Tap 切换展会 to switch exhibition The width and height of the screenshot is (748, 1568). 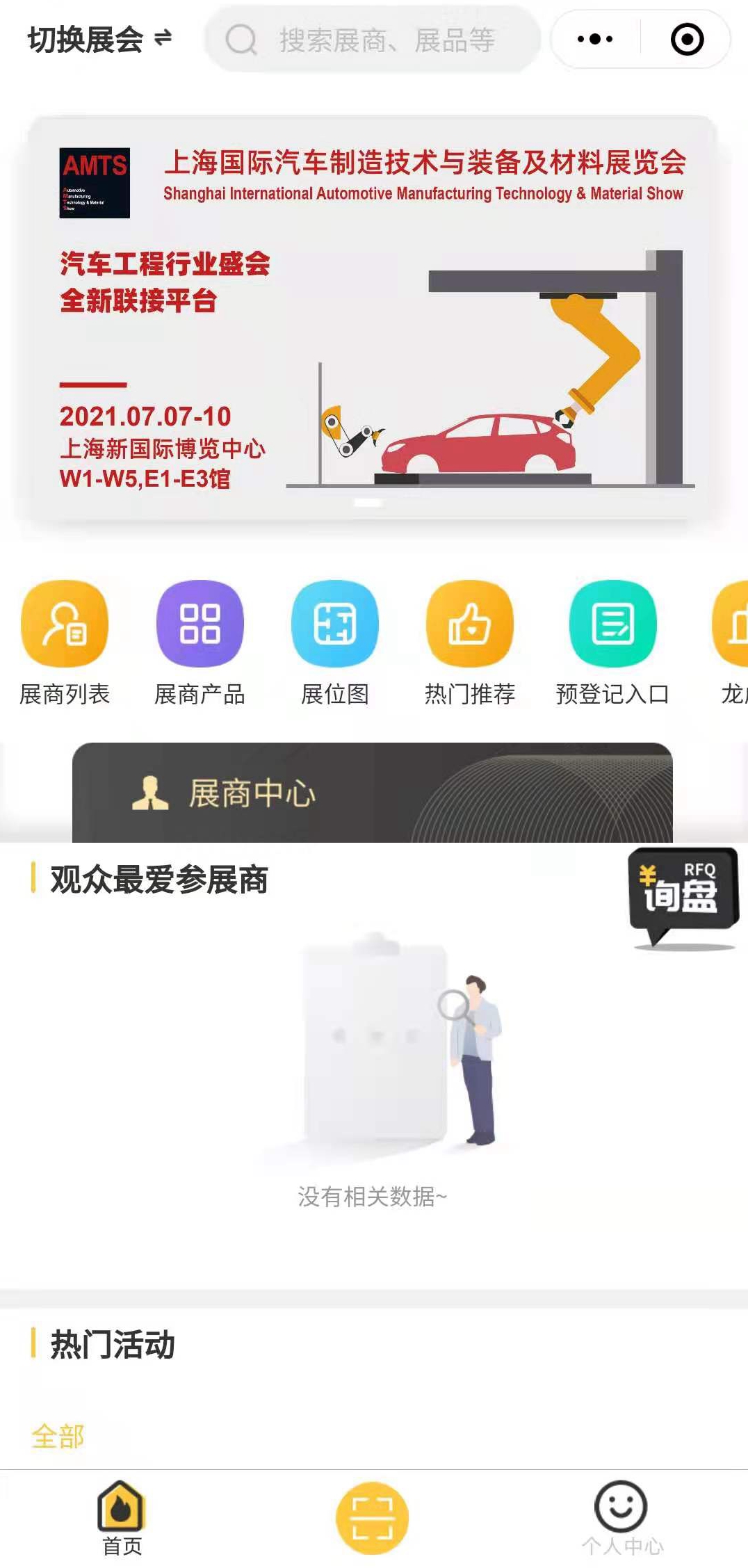click(99, 40)
